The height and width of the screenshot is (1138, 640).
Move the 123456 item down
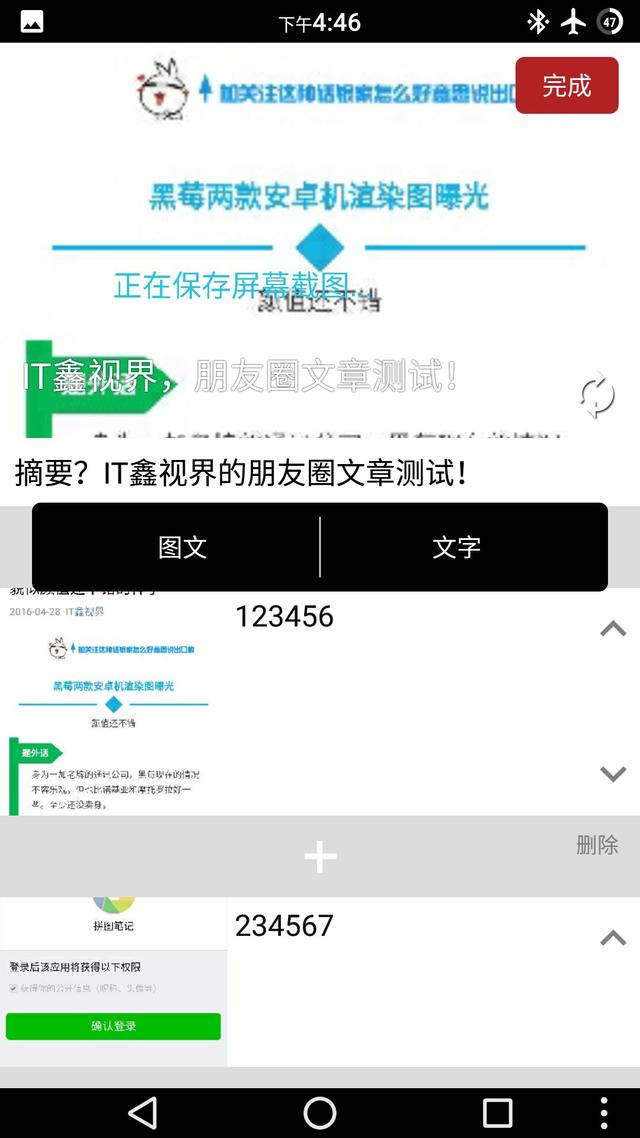[612, 773]
